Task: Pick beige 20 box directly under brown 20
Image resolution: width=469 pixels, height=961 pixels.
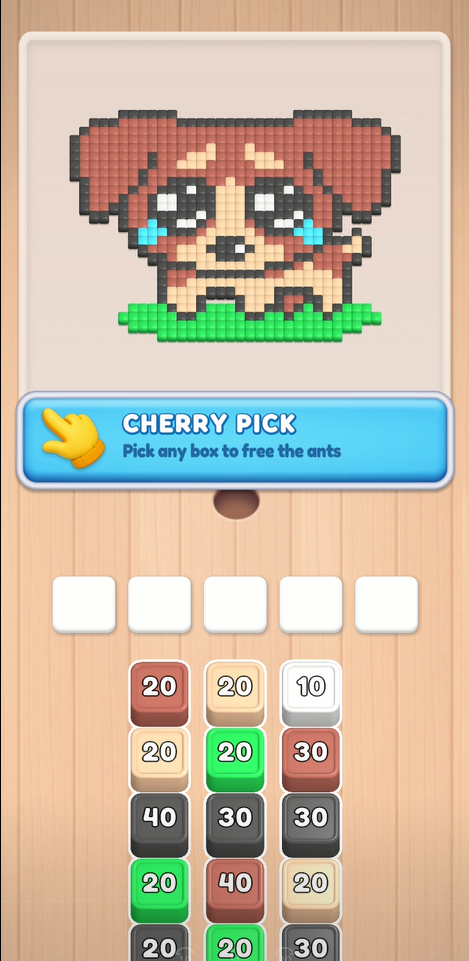Action: tap(159, 758)
